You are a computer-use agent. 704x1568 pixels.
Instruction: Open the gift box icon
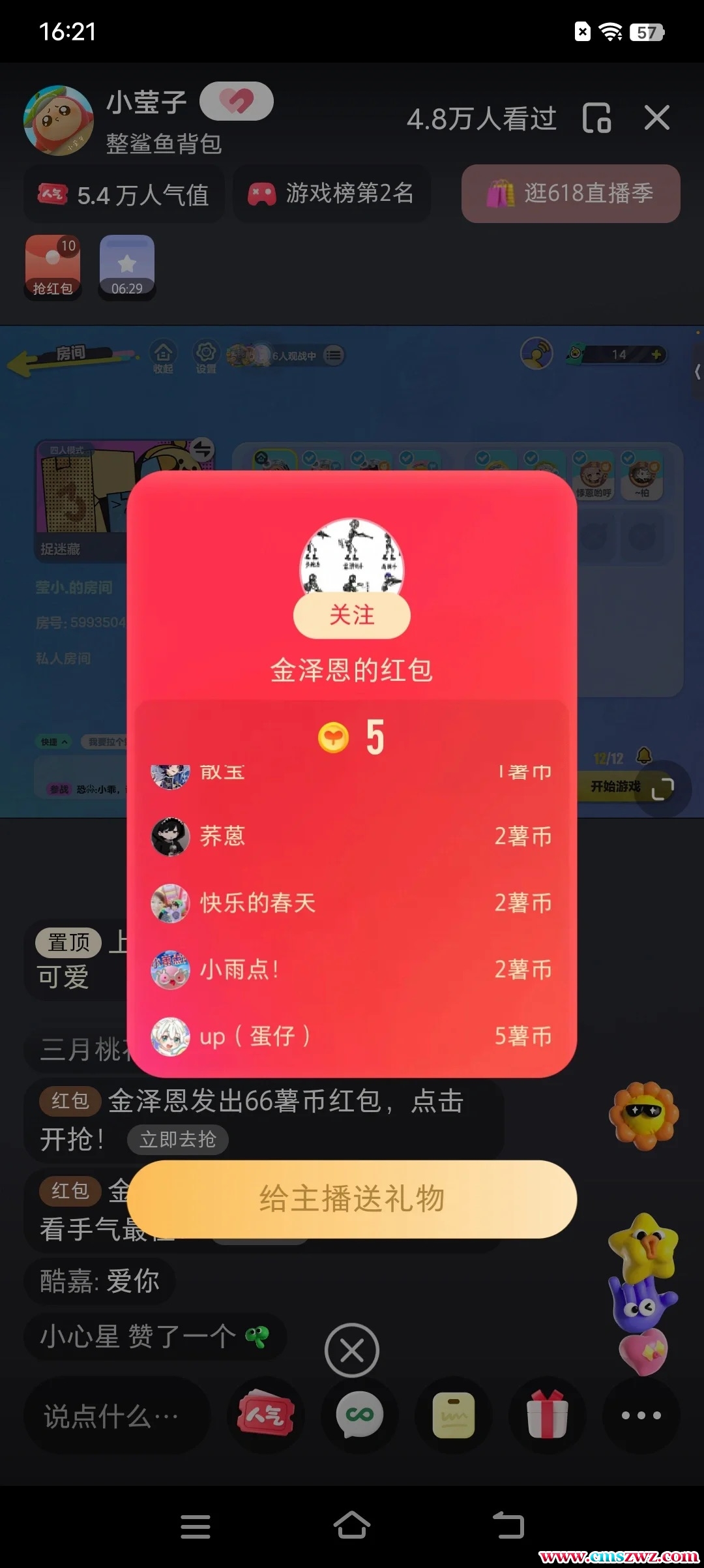pos(547,1415)
